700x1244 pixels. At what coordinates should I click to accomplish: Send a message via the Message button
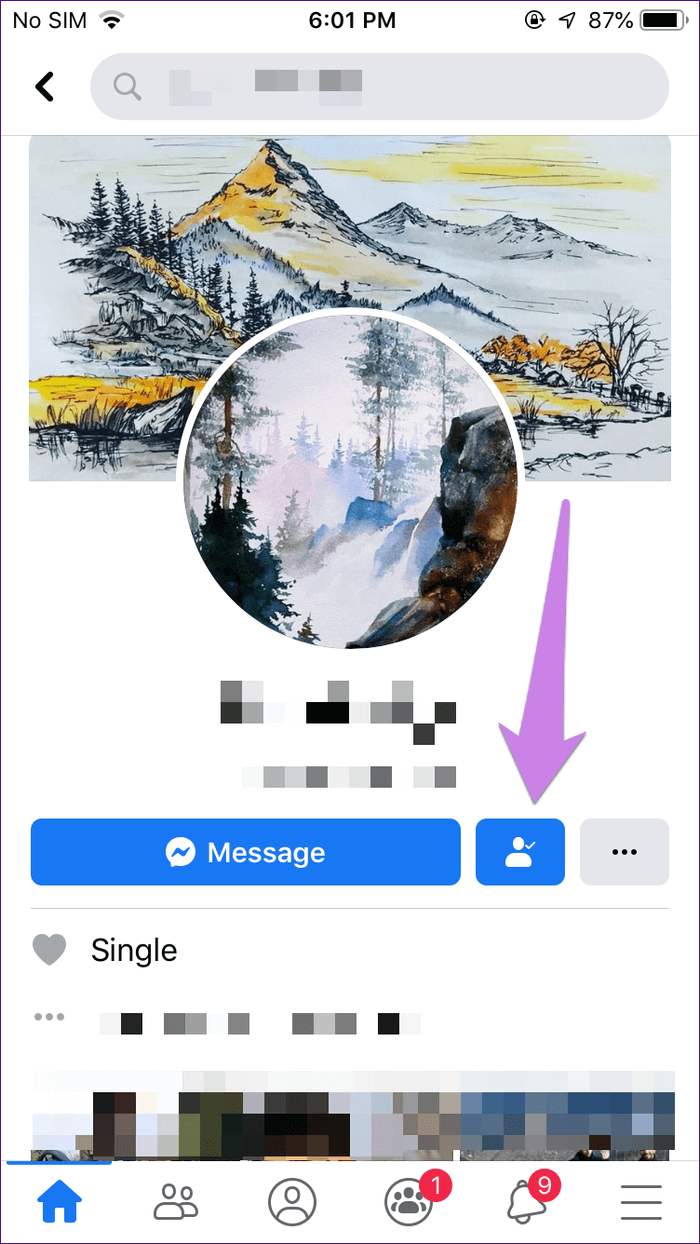coord(246,853)
